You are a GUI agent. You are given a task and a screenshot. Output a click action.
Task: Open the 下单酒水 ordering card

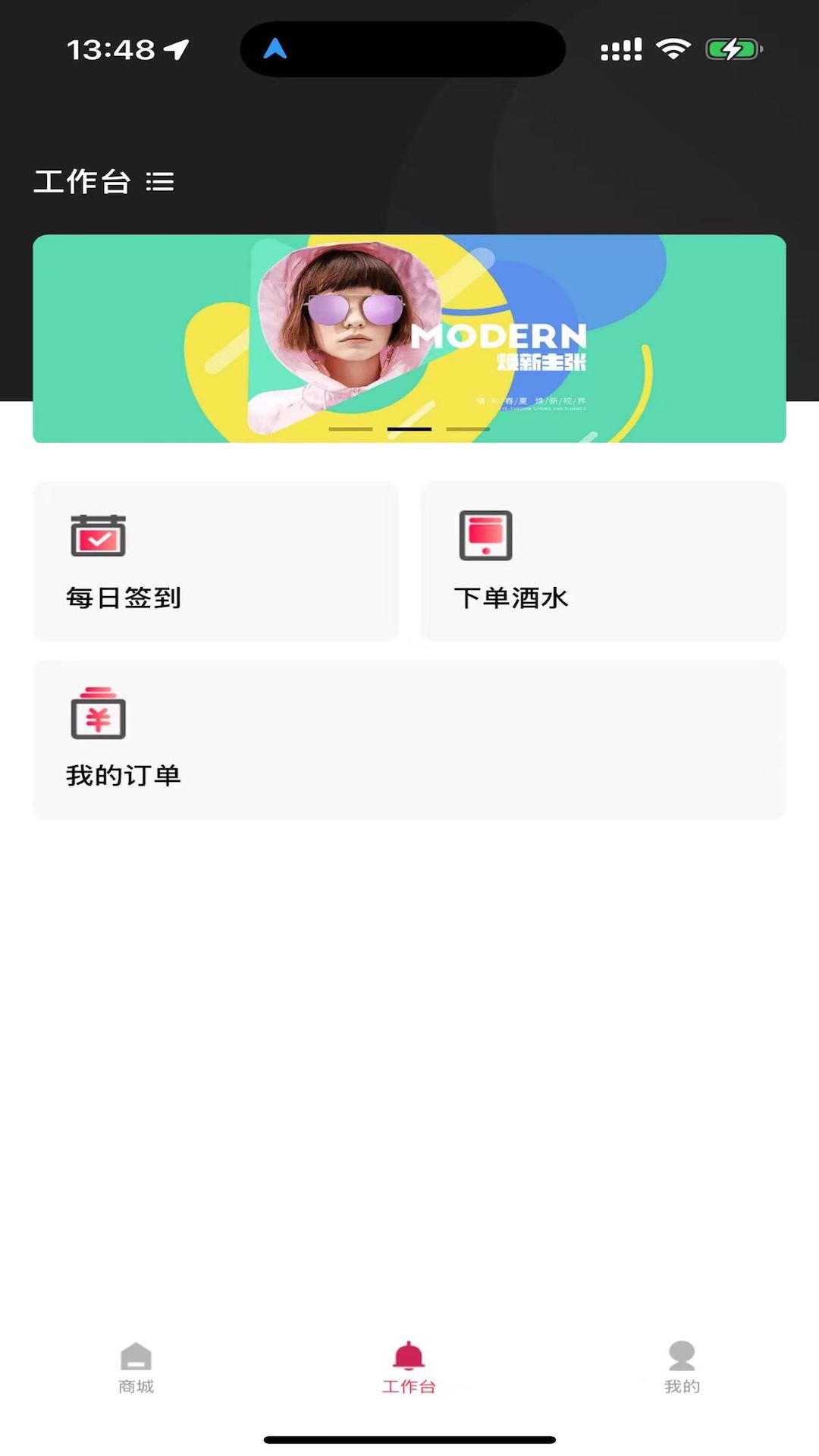603,561
